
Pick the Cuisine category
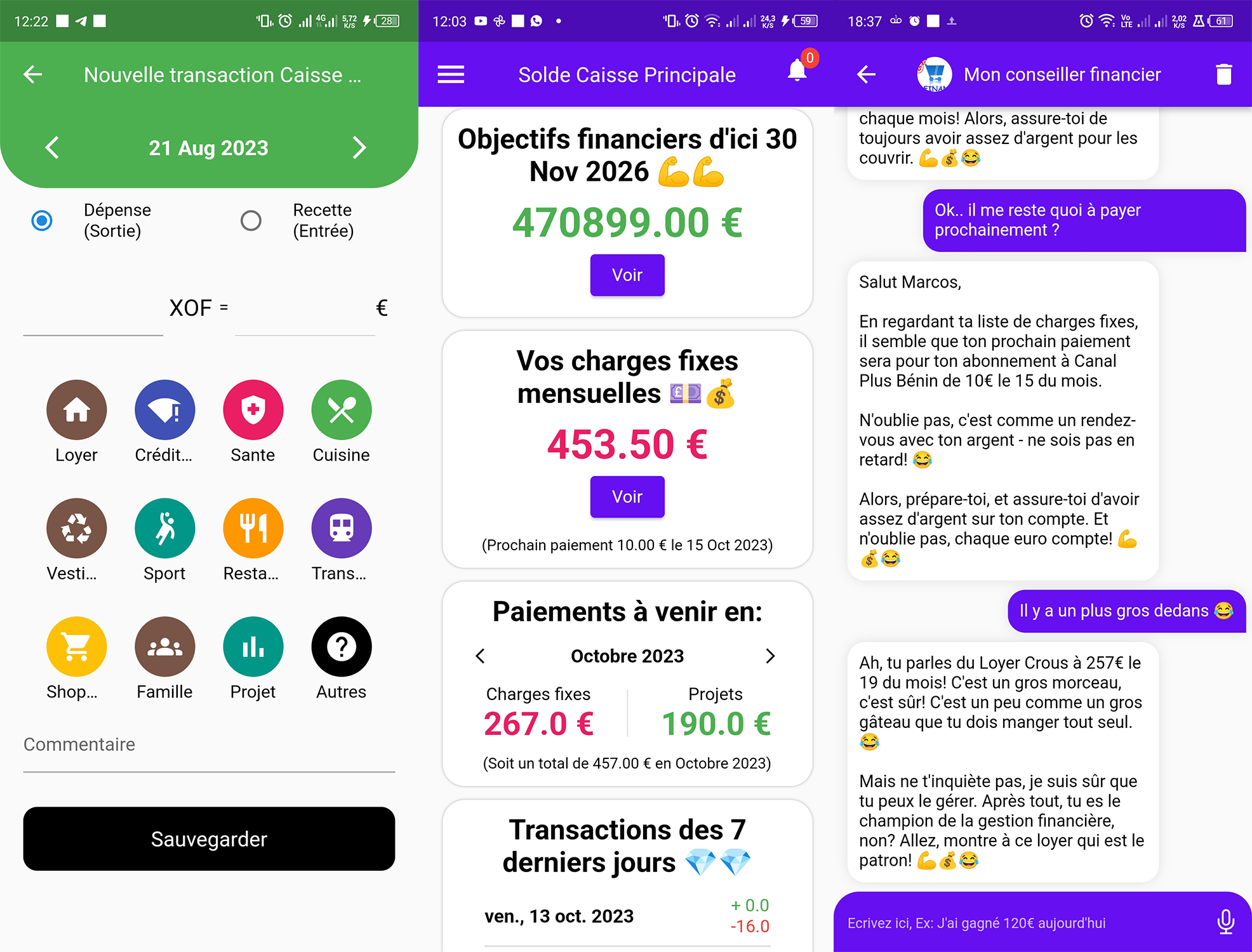tap(341, 410)
